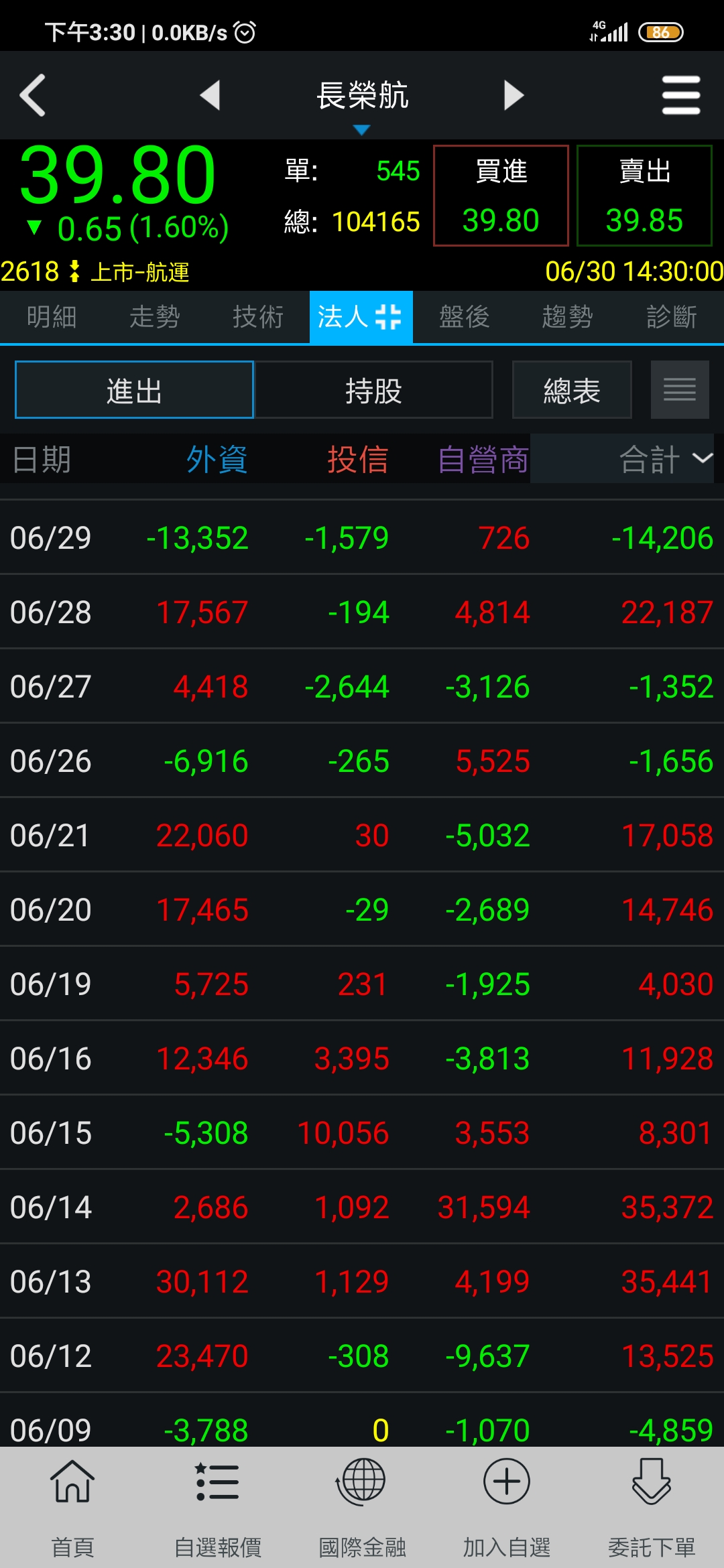
Task: Go back using the top-left arrow
Action: click(x=32, y=95)
